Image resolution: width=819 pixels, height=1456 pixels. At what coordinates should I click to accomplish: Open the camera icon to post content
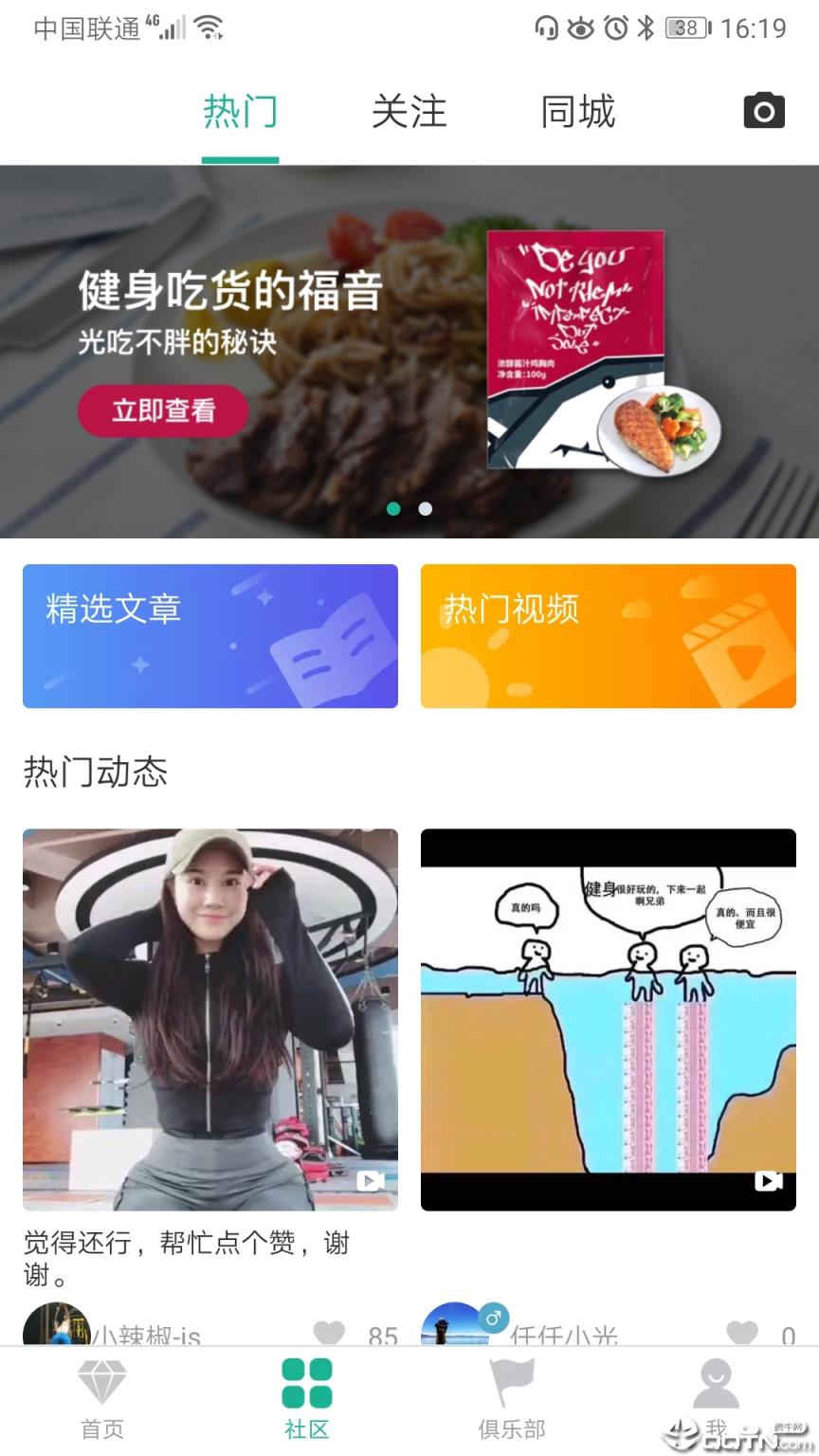click(764, 111)
